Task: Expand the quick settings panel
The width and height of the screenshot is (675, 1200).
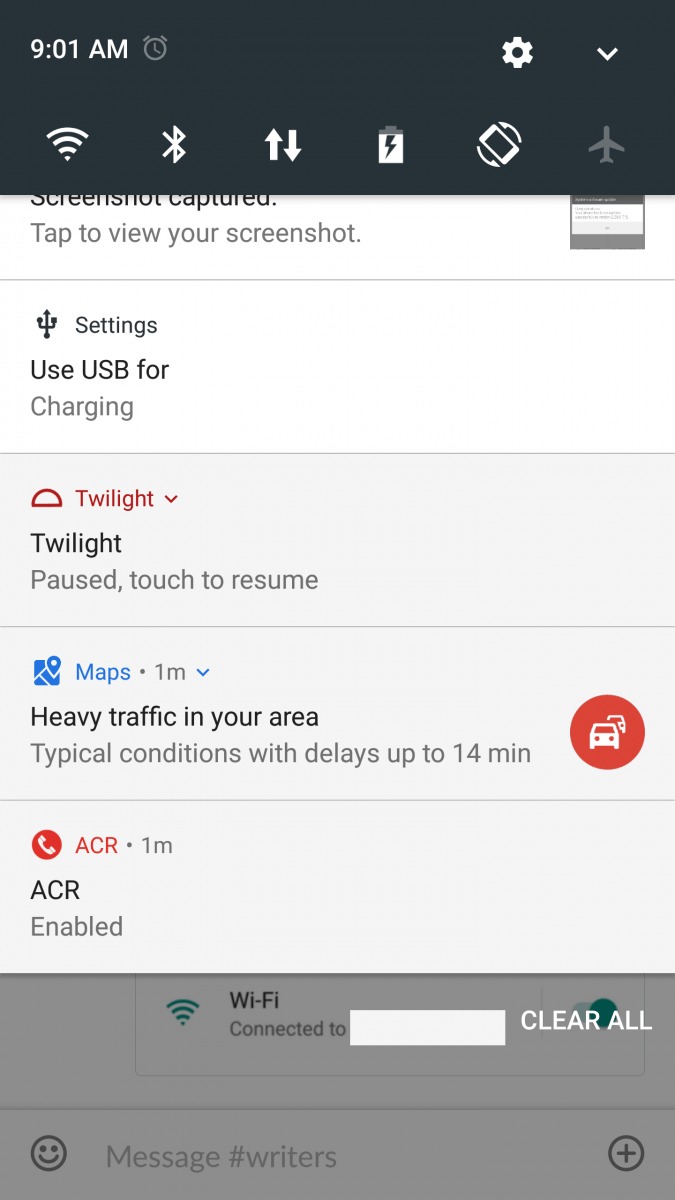Action: (607, 53)
